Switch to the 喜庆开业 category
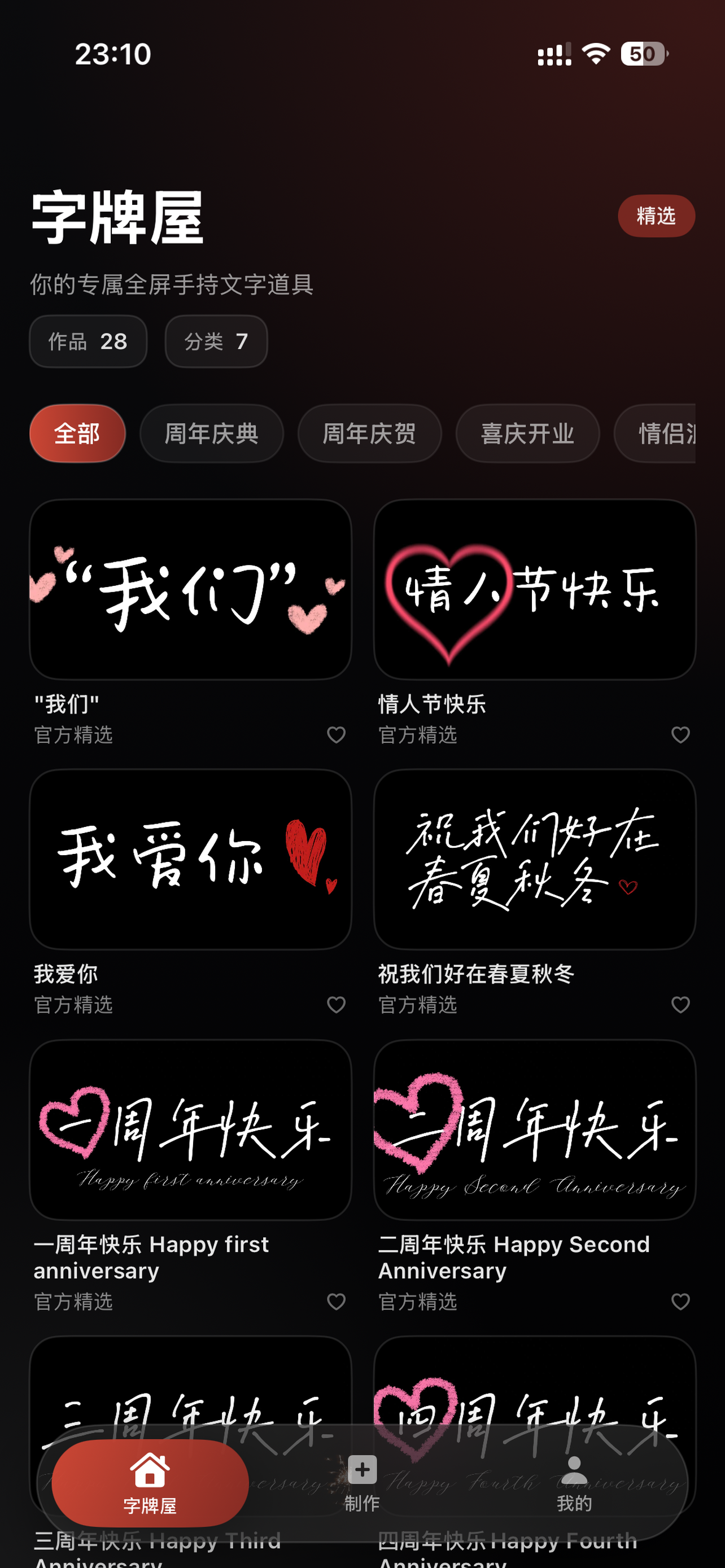The height and width of the screenshot is (1568, 725). click(527, 433)
